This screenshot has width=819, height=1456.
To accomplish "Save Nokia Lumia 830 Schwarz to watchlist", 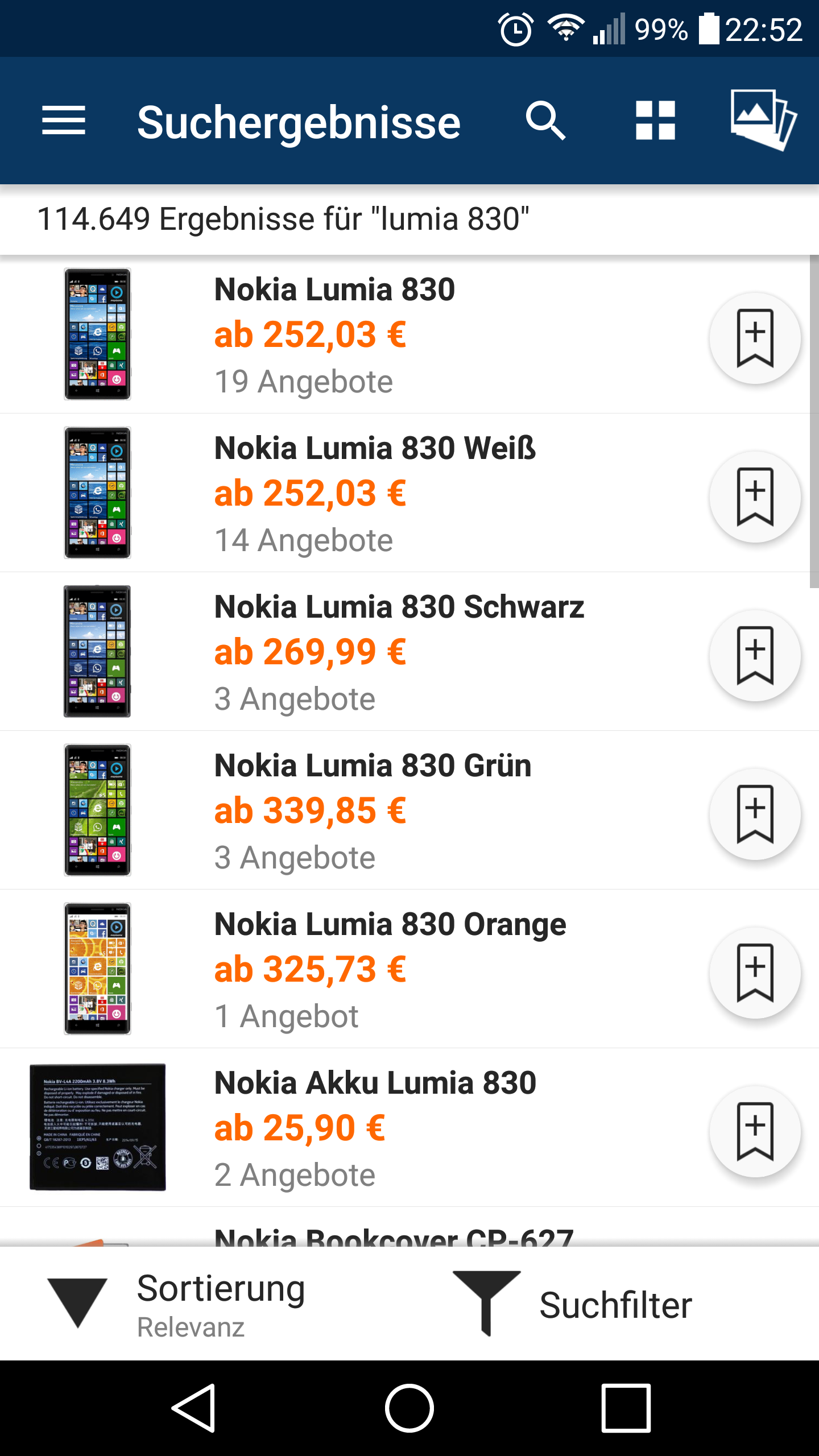I will pos(755,656).
